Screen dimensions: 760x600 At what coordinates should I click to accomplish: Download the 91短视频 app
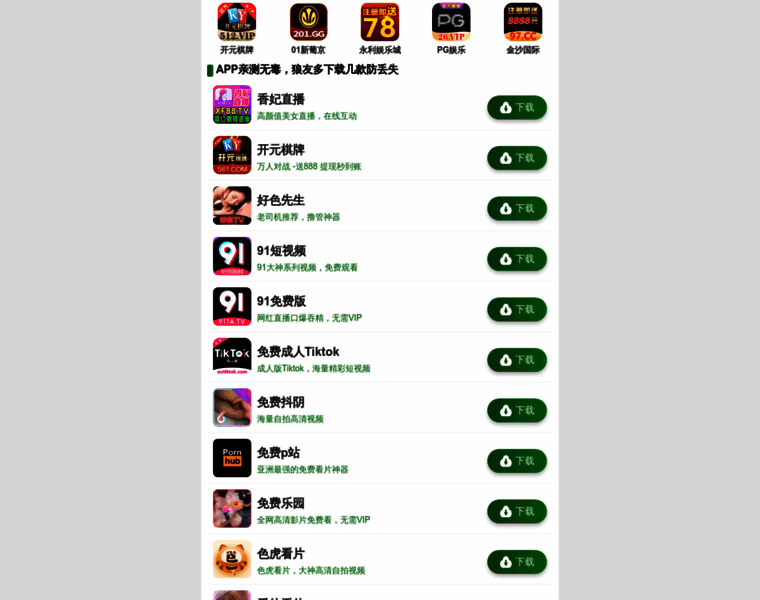click(x=517, y=259)
